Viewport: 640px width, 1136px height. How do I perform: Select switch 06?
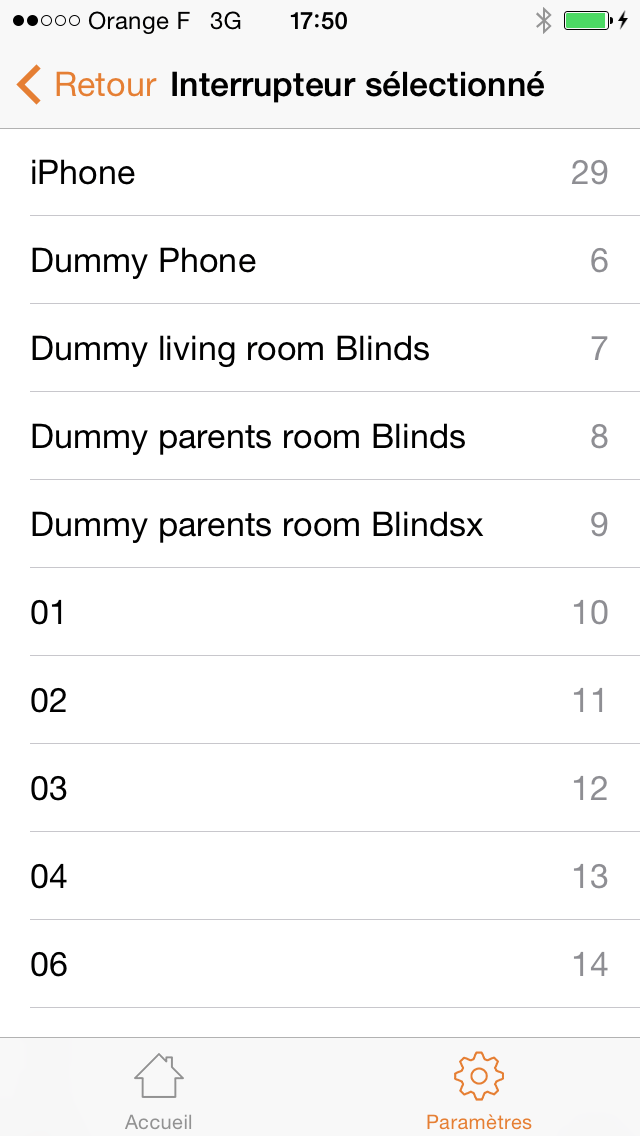[320, 965]
